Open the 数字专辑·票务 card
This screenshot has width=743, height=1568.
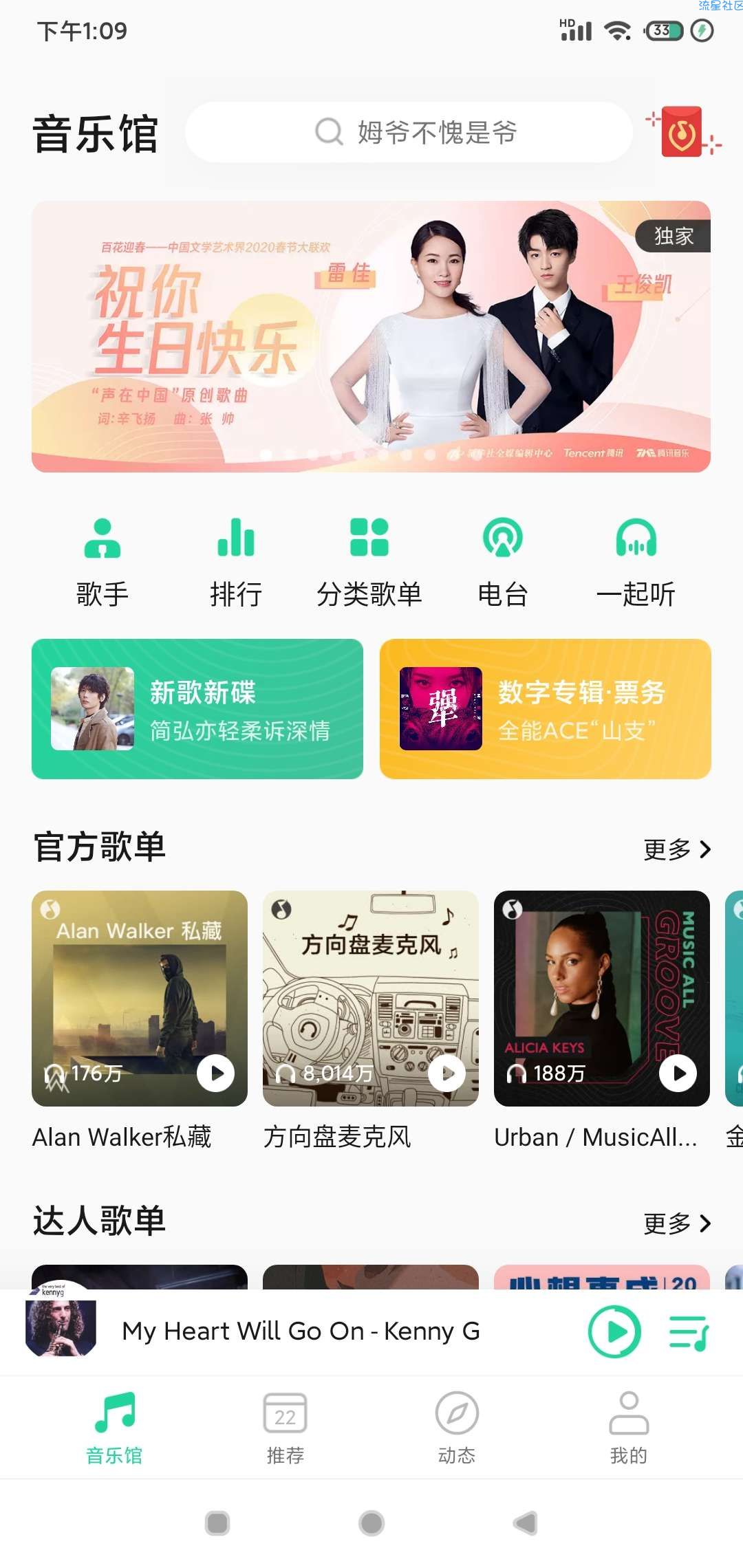pyautogui.click(x=545, y=709)
